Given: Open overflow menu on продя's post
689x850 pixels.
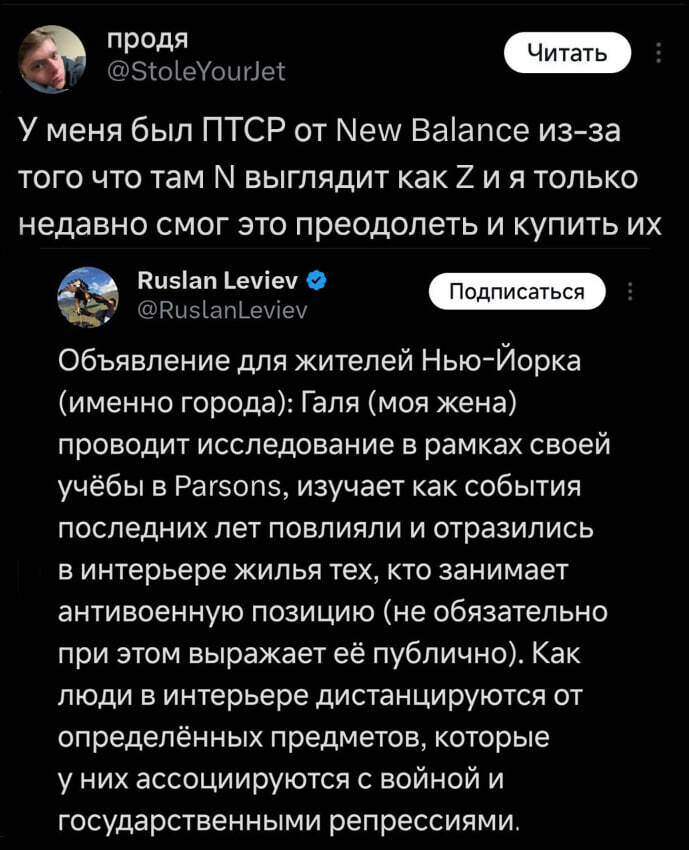Looking at the screenshot, I should point(656,54).
